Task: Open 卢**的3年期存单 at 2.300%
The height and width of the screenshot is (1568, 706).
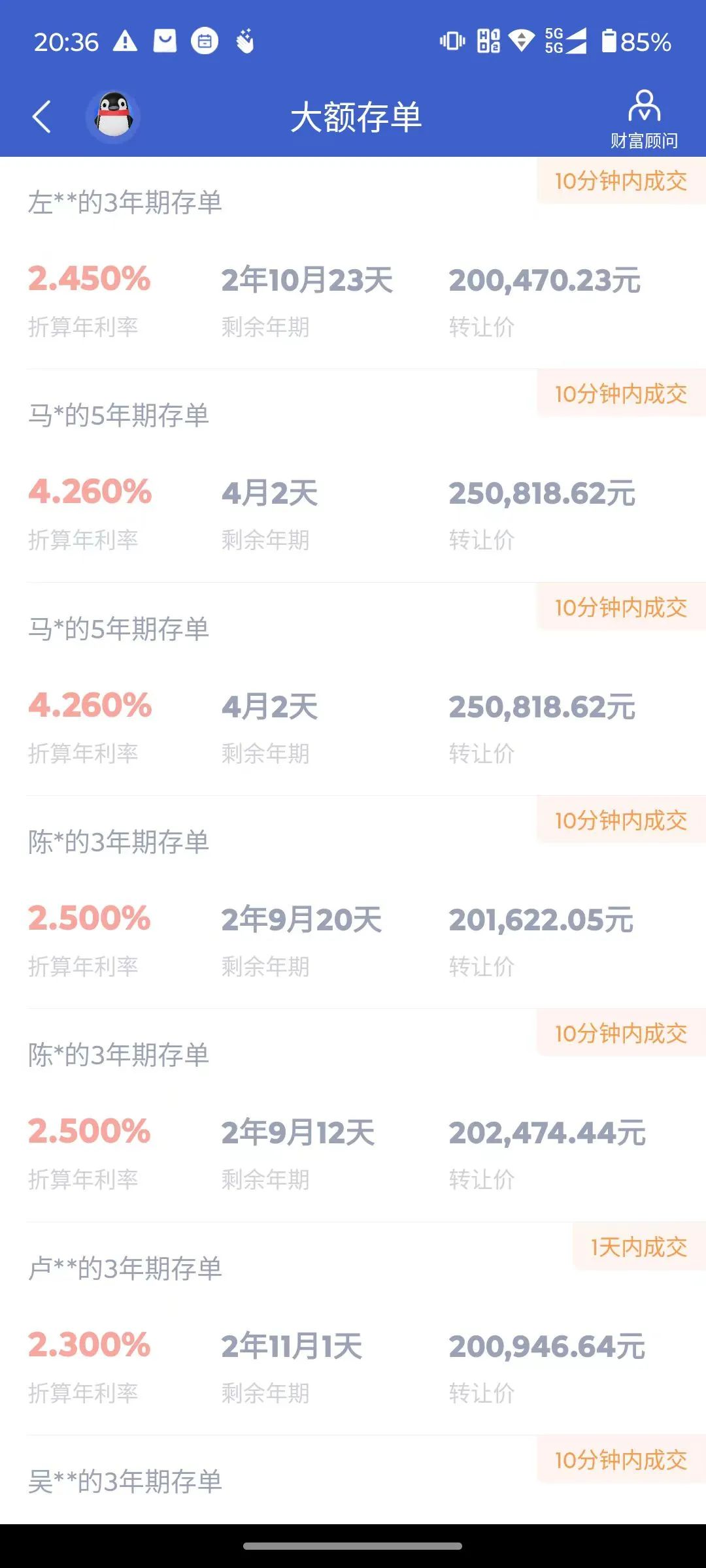Action: pos(353,1329)
